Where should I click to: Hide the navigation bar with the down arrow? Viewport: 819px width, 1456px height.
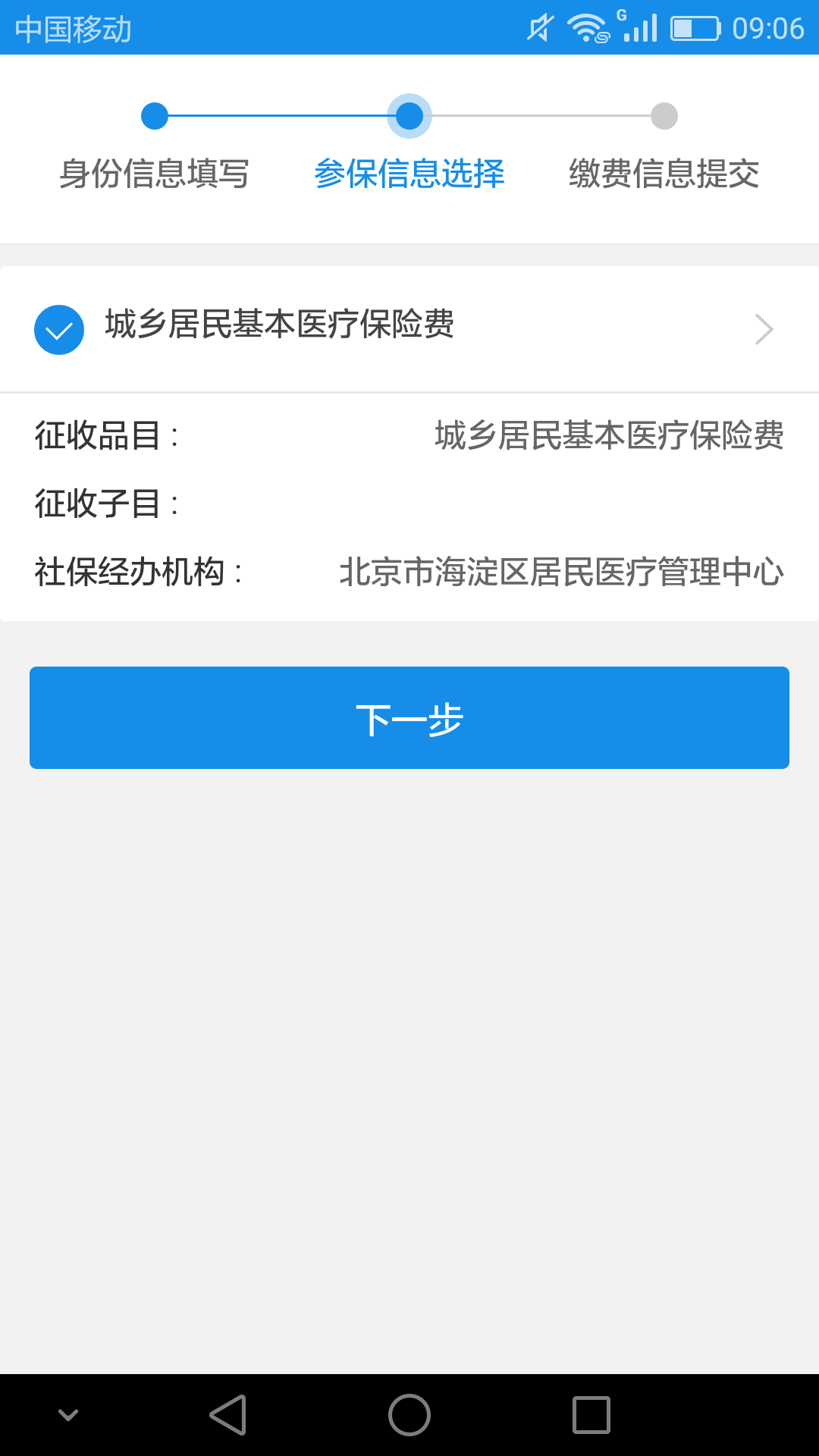[x=68, y=1415]
